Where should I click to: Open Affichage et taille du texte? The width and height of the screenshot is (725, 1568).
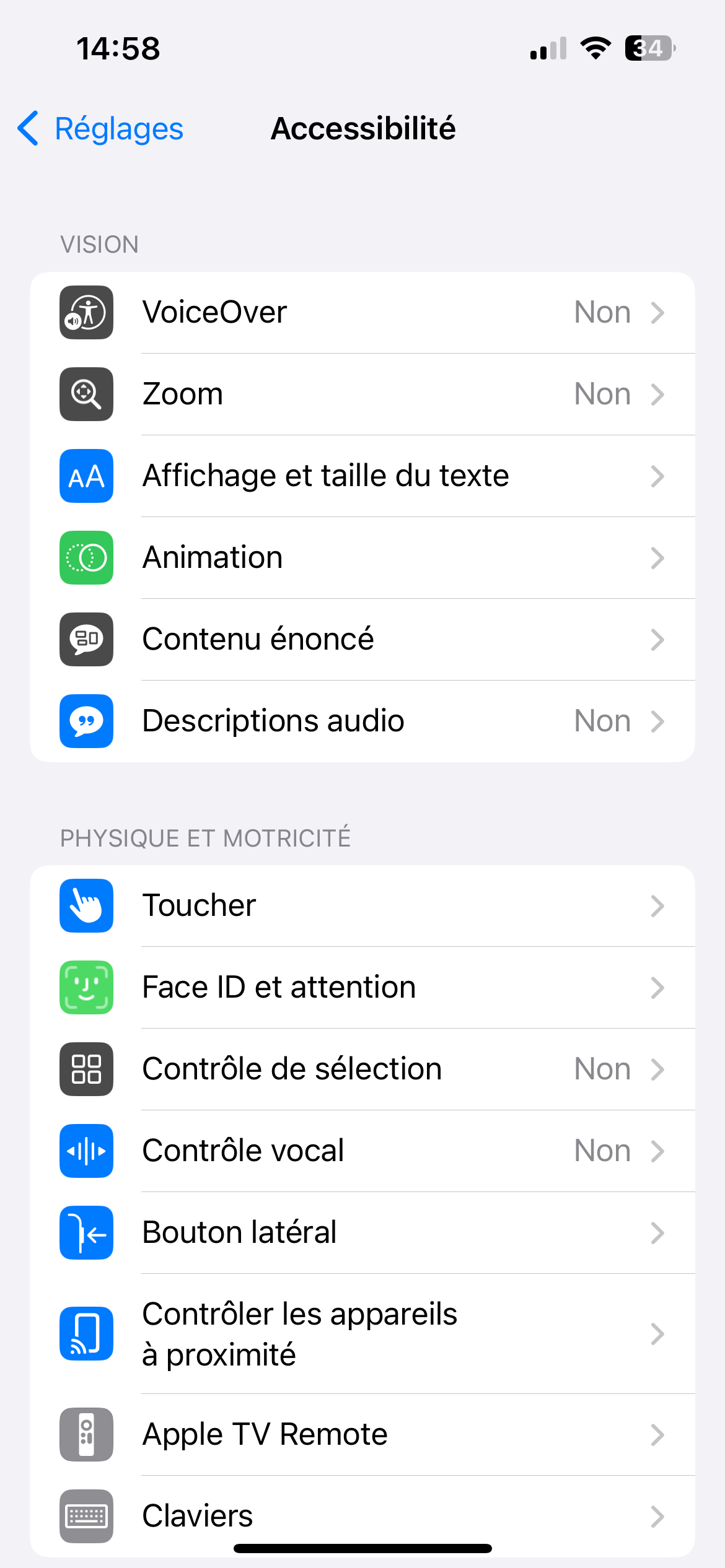[362, 476]
